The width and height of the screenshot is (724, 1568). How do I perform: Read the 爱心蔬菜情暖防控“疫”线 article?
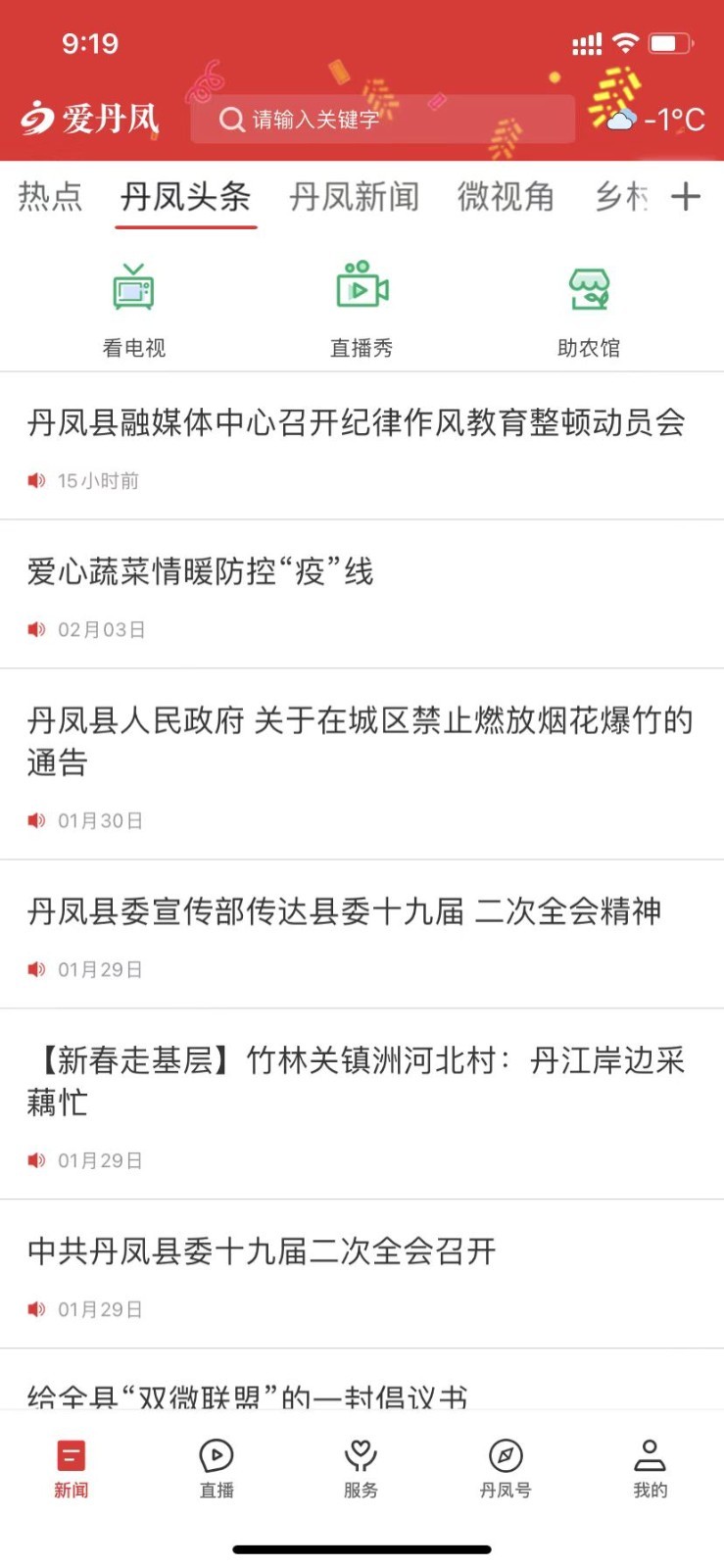[201, 572]
